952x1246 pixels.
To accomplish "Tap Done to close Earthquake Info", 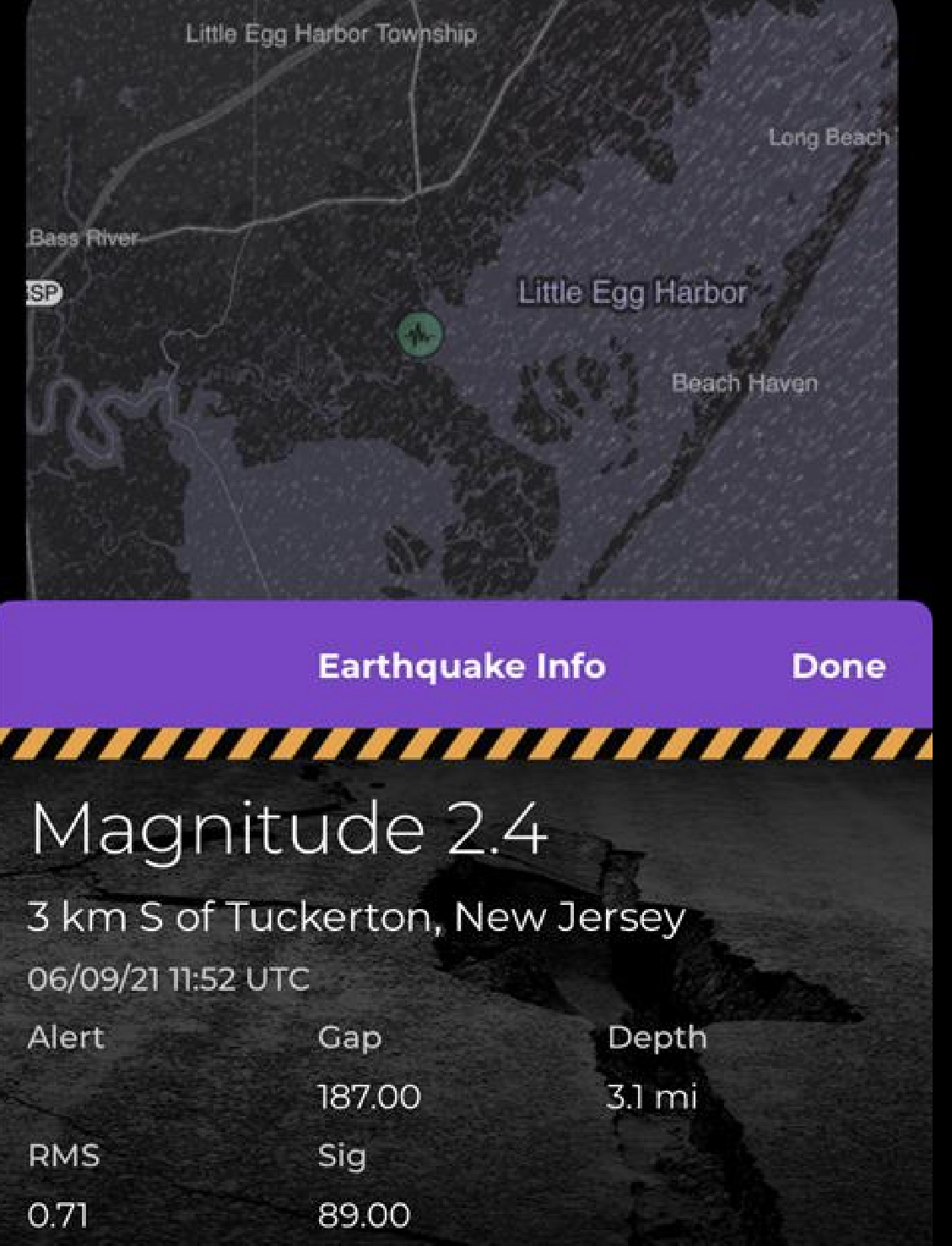I will [x=838, y=666].
